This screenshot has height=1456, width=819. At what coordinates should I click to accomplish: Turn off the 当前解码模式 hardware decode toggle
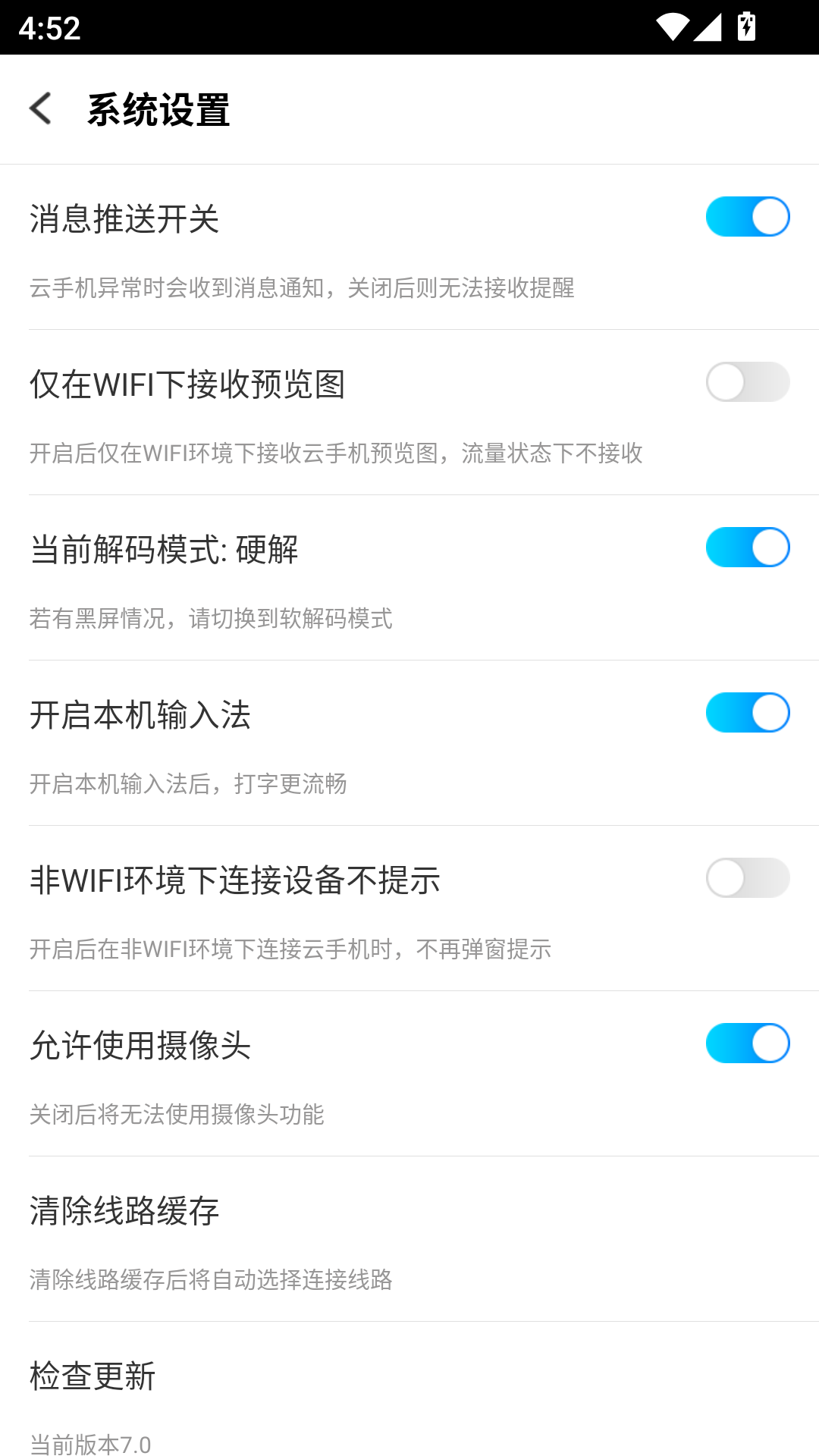[x=747, y=547]
